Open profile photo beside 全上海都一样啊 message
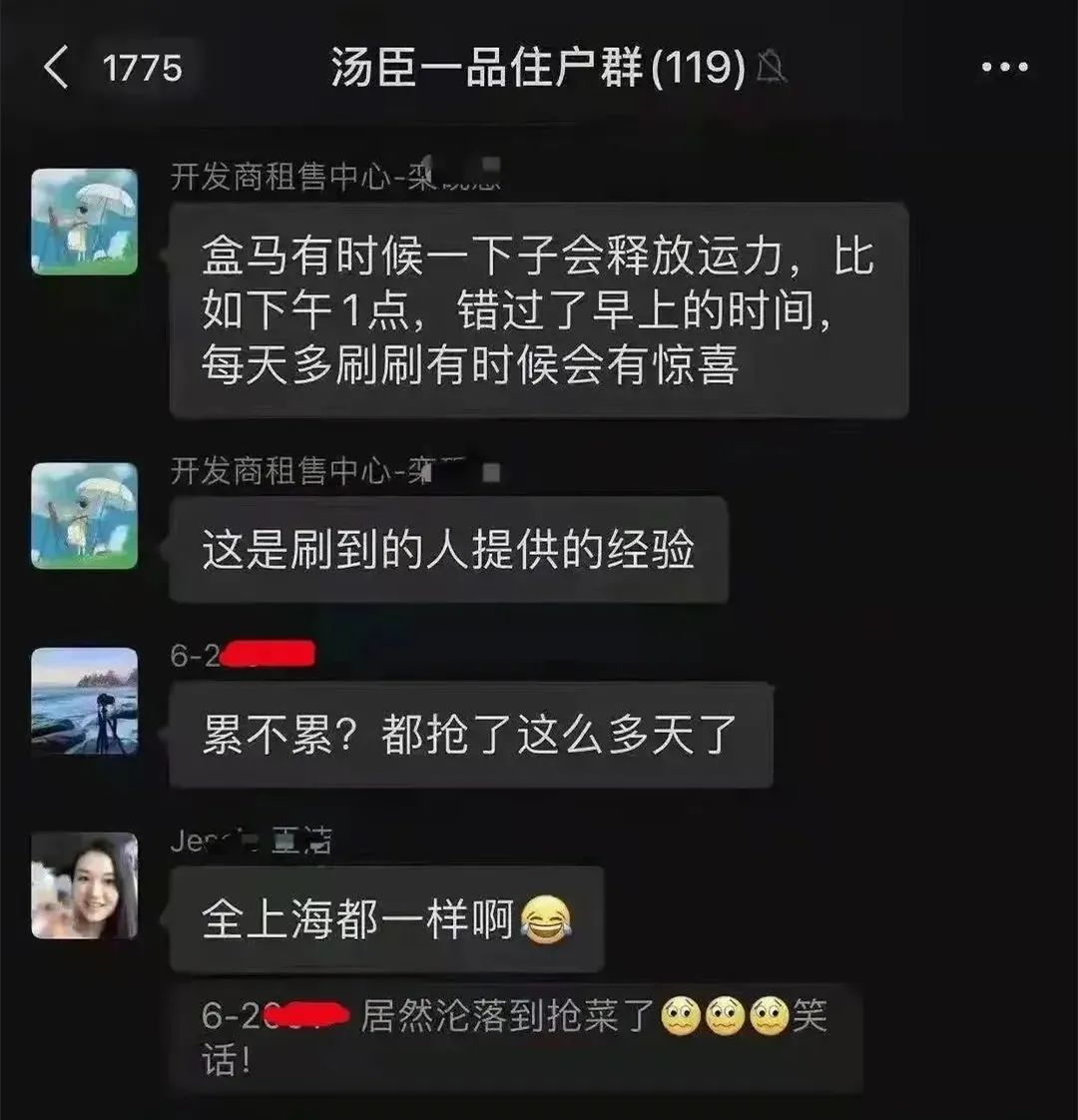Screen dimensions: 1078x1120 pyautogui.click(x=85, y=885)
